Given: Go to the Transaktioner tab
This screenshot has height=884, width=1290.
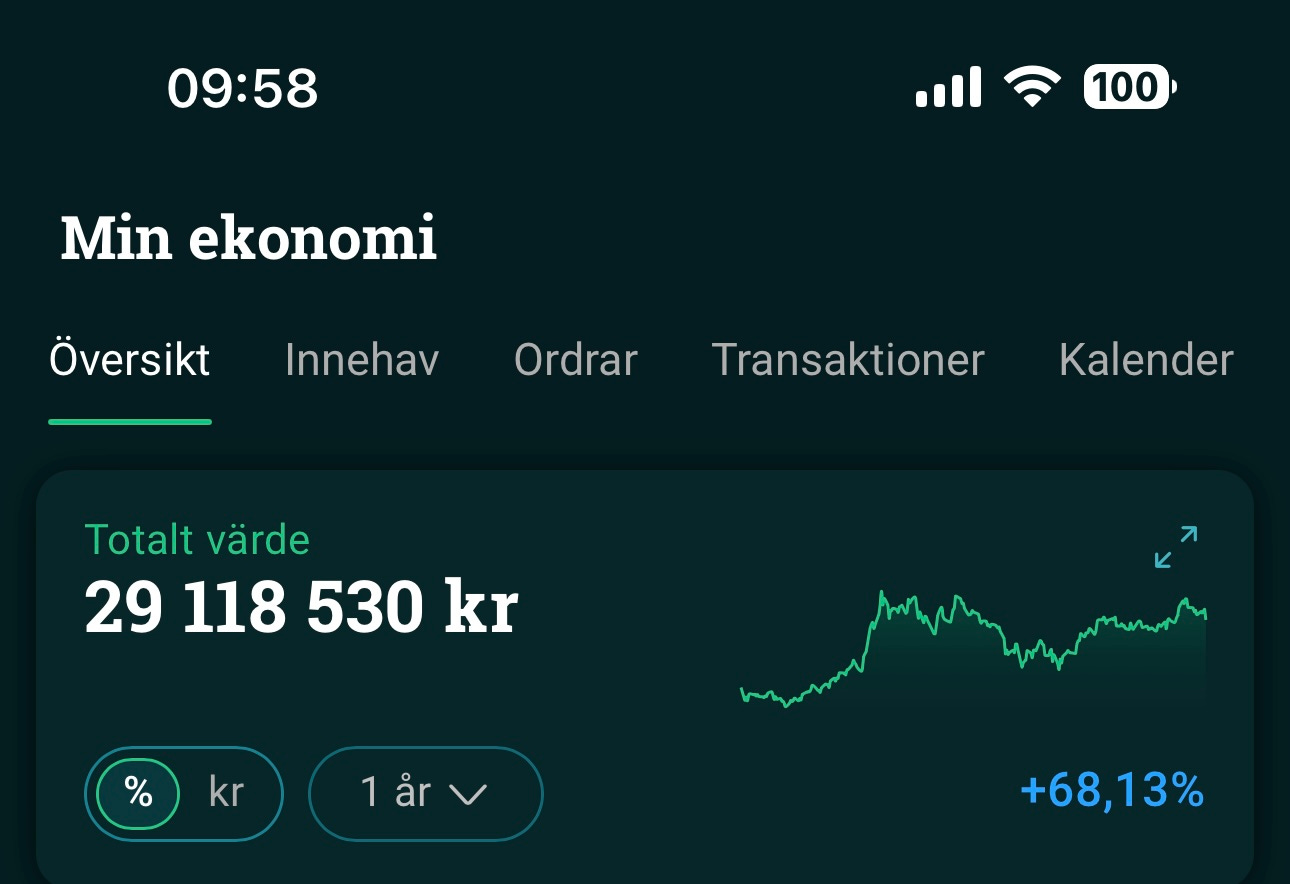Looking at the screenshot, I should point(848,360).
